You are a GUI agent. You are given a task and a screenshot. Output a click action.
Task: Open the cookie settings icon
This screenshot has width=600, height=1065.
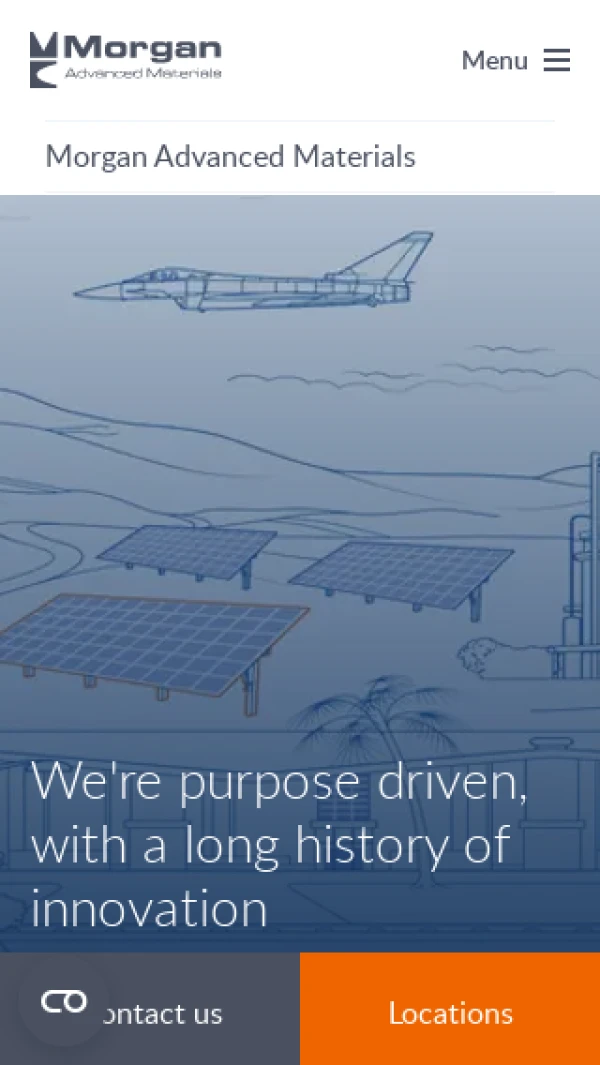click(x=64, y=1001)
